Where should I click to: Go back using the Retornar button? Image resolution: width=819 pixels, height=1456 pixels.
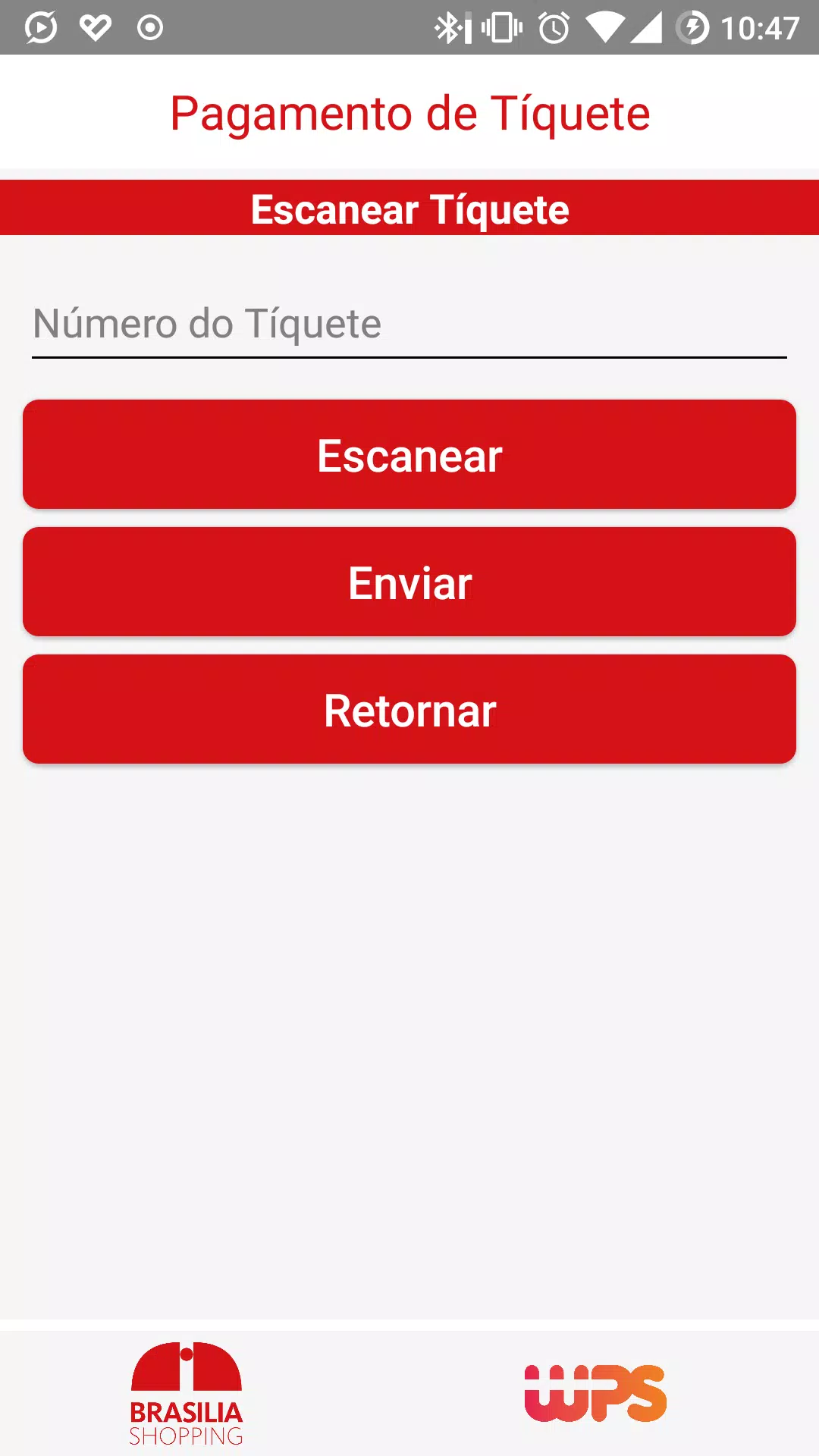409,710
